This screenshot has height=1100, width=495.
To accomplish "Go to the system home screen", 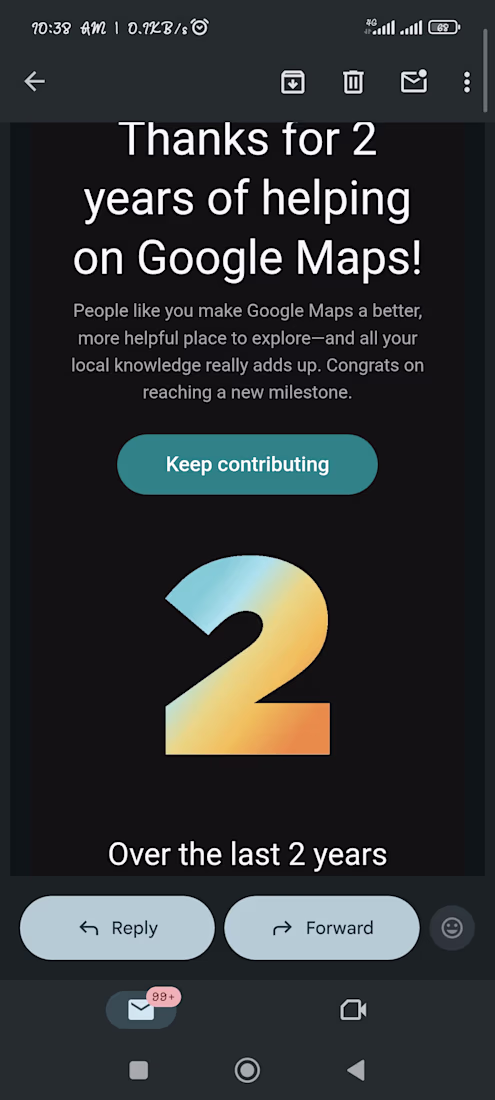I will click(247, 1070).
